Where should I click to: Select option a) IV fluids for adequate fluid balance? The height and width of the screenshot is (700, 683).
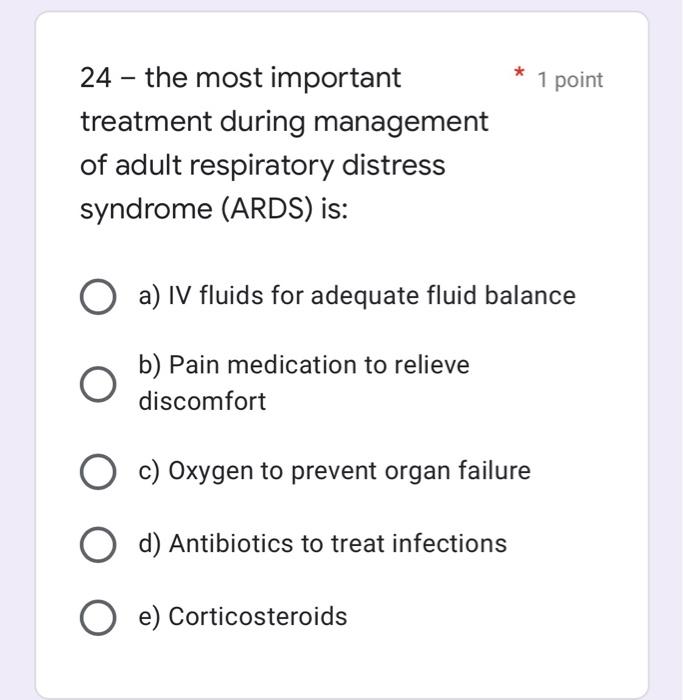pos(97,297)
